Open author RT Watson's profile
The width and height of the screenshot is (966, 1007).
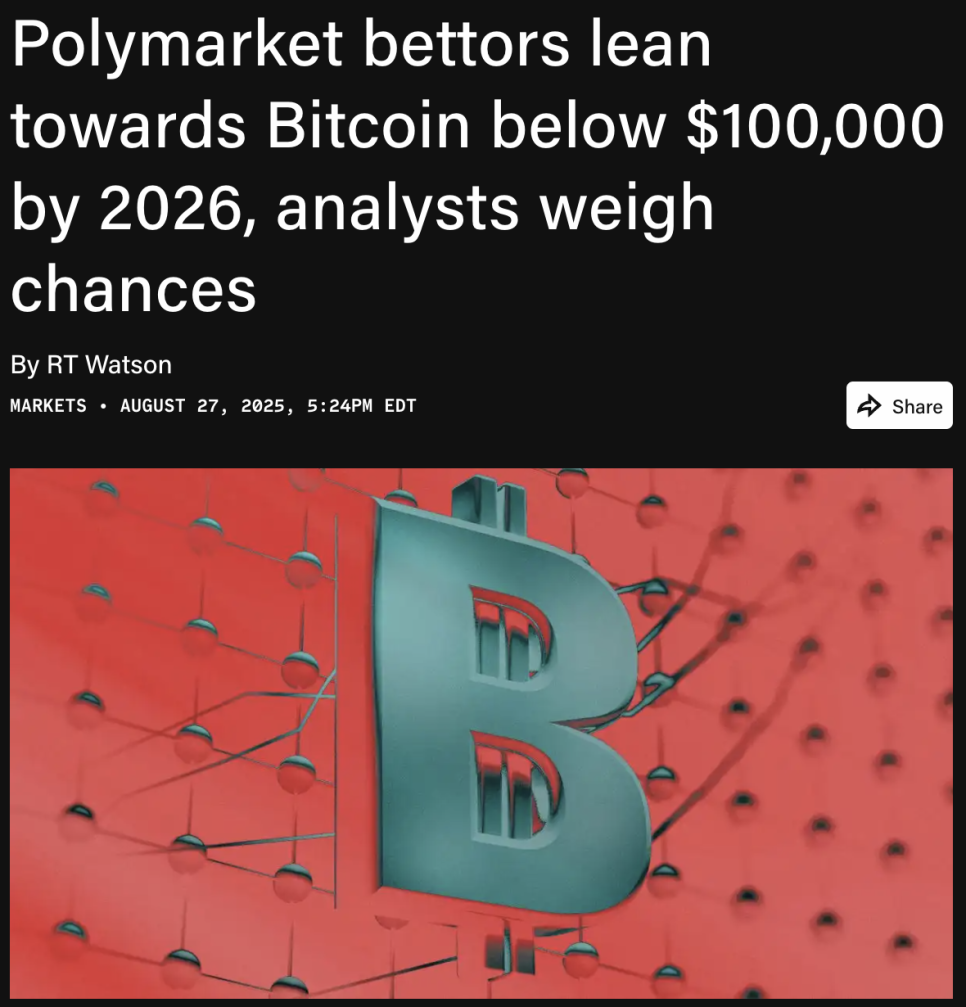tap(109, 365)
